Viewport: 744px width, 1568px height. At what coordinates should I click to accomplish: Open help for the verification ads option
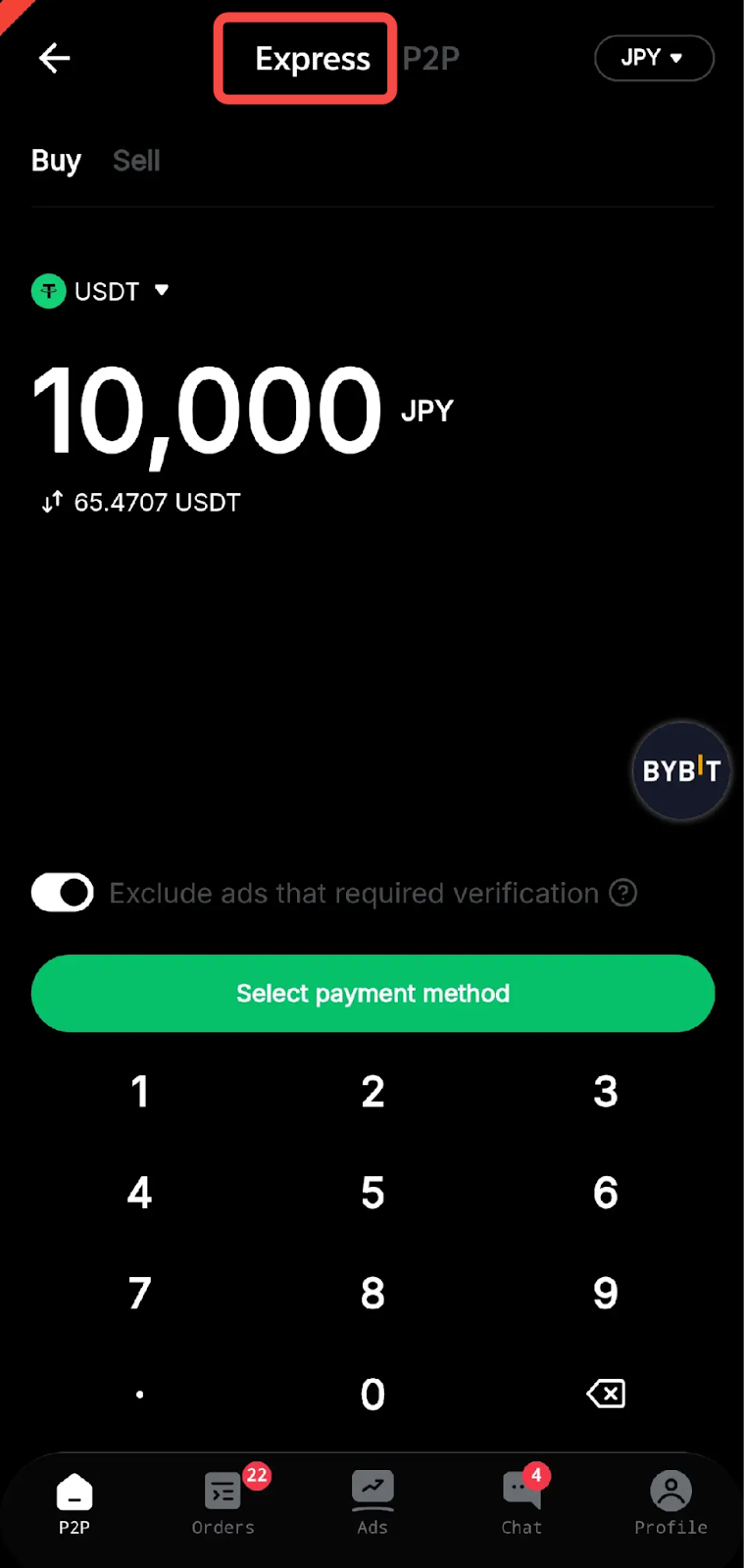(623, 893)
